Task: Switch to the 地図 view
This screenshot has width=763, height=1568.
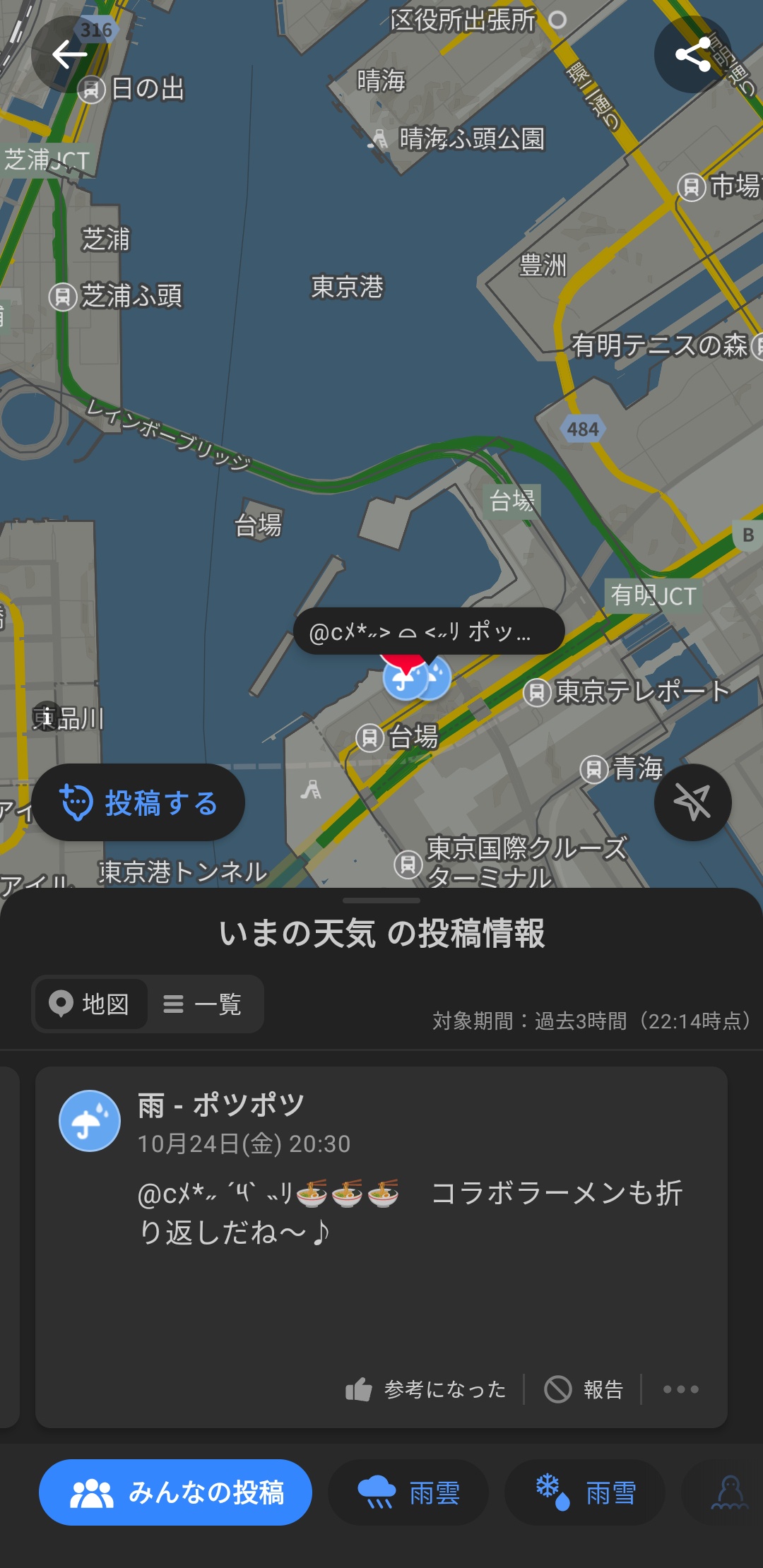Action: coord(90,1004)
